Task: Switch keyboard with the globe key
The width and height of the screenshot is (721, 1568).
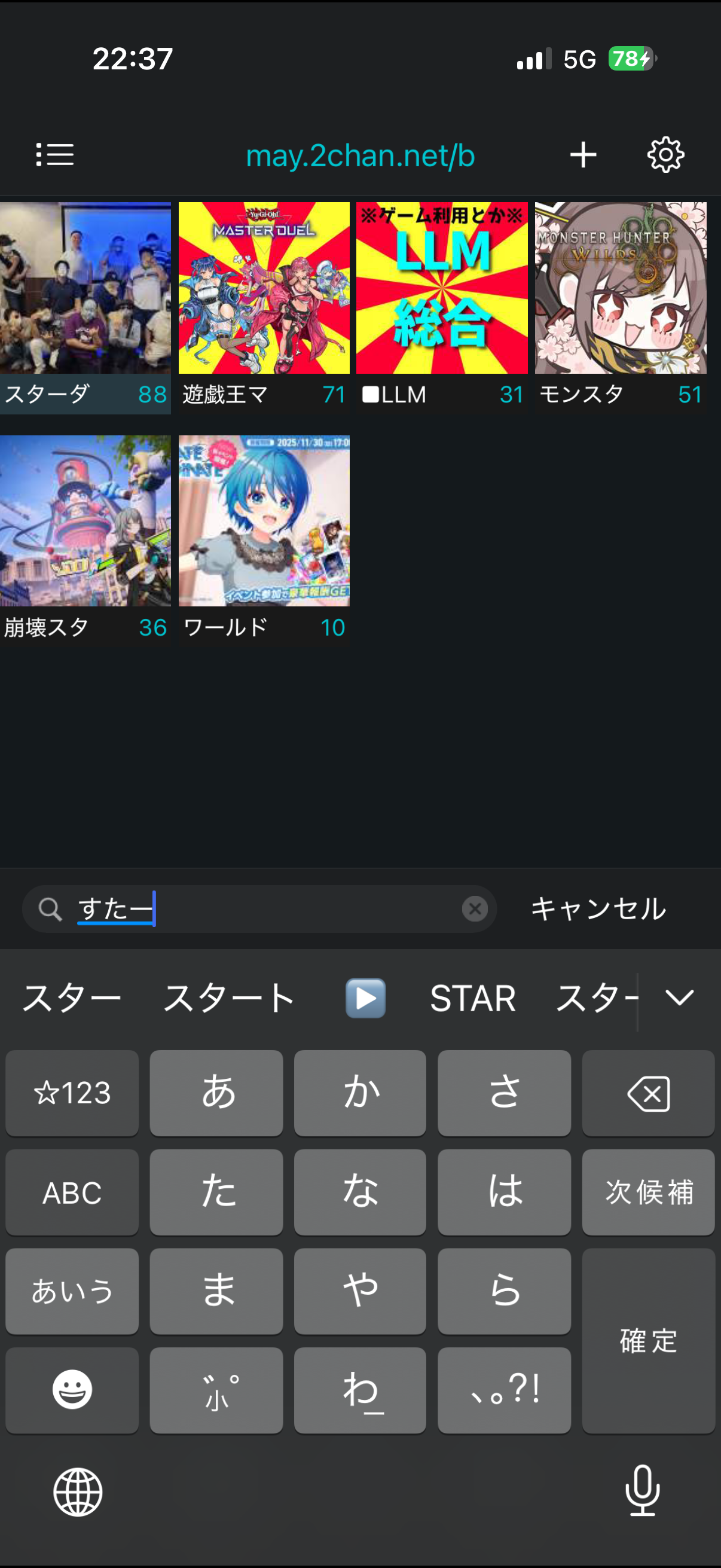Action: coord(78,1491)
